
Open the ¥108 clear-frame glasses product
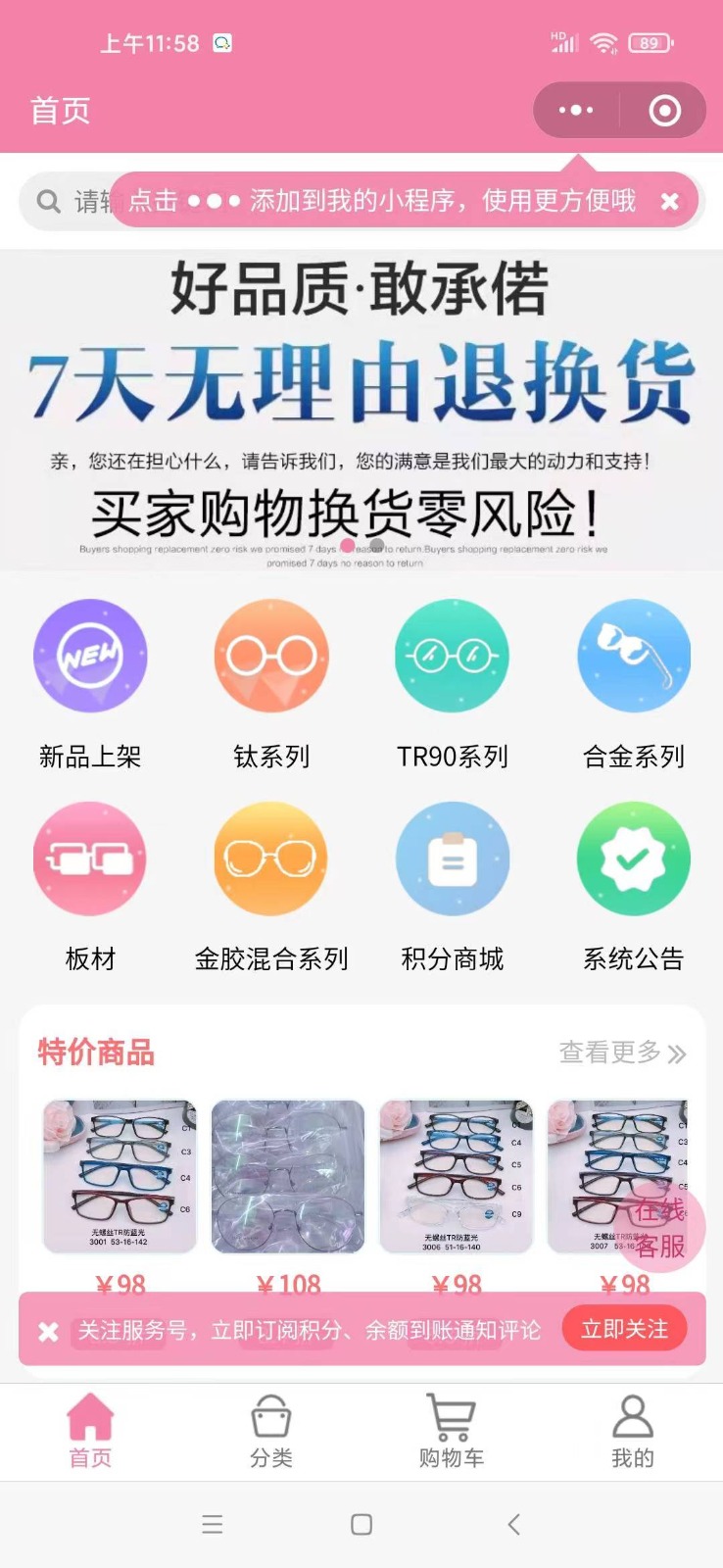288,1177
